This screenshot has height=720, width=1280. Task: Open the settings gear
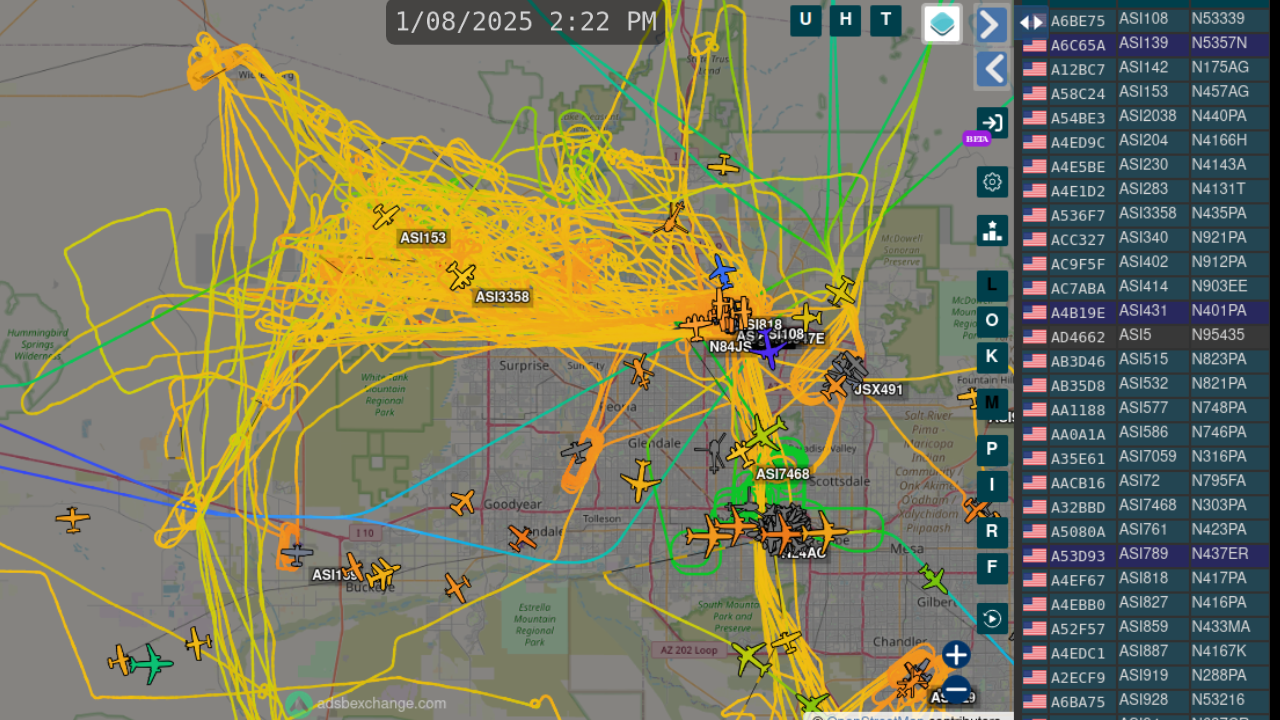(x=992, y=182)
